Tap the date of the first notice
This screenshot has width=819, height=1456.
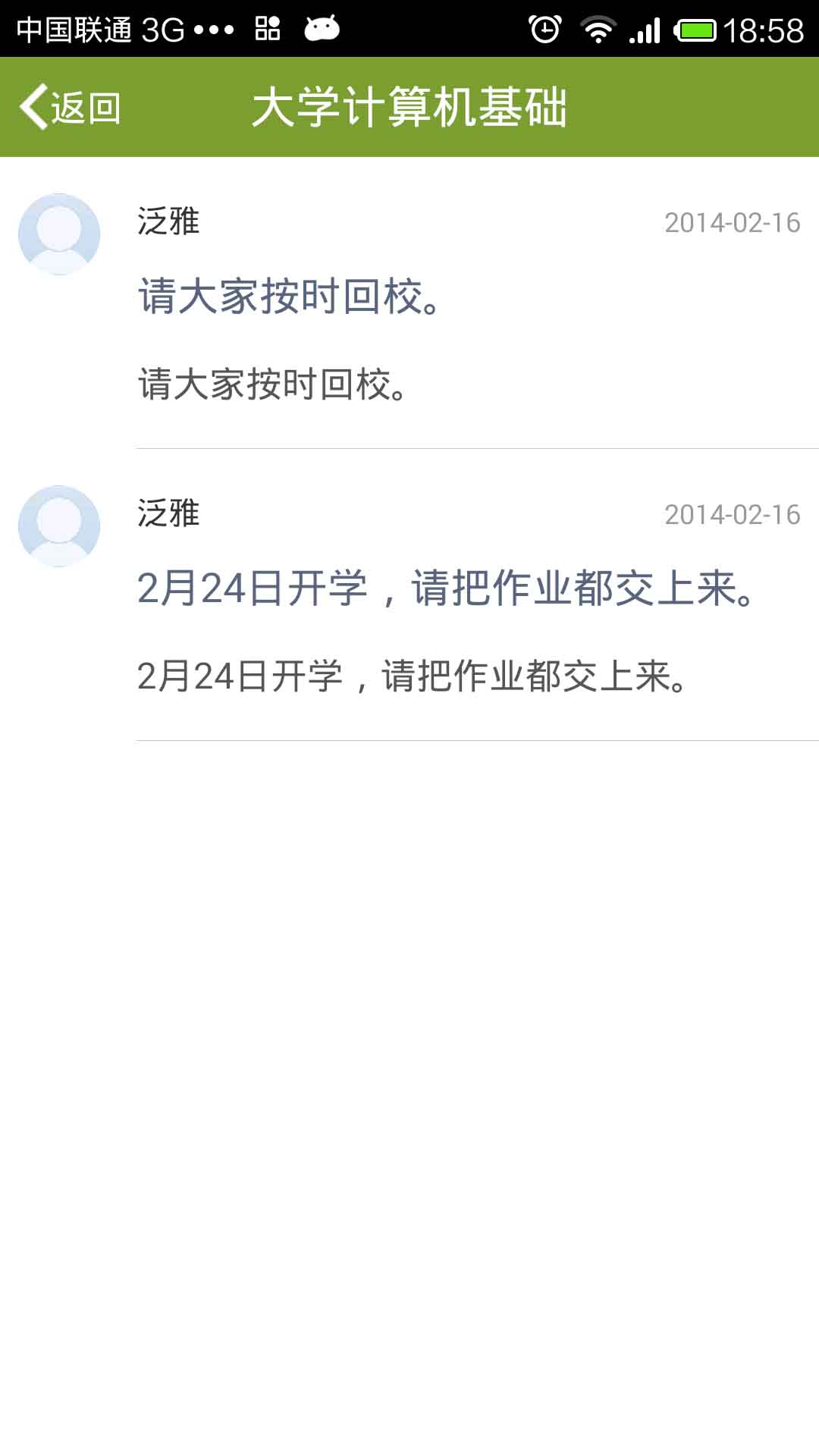[732, 222]
